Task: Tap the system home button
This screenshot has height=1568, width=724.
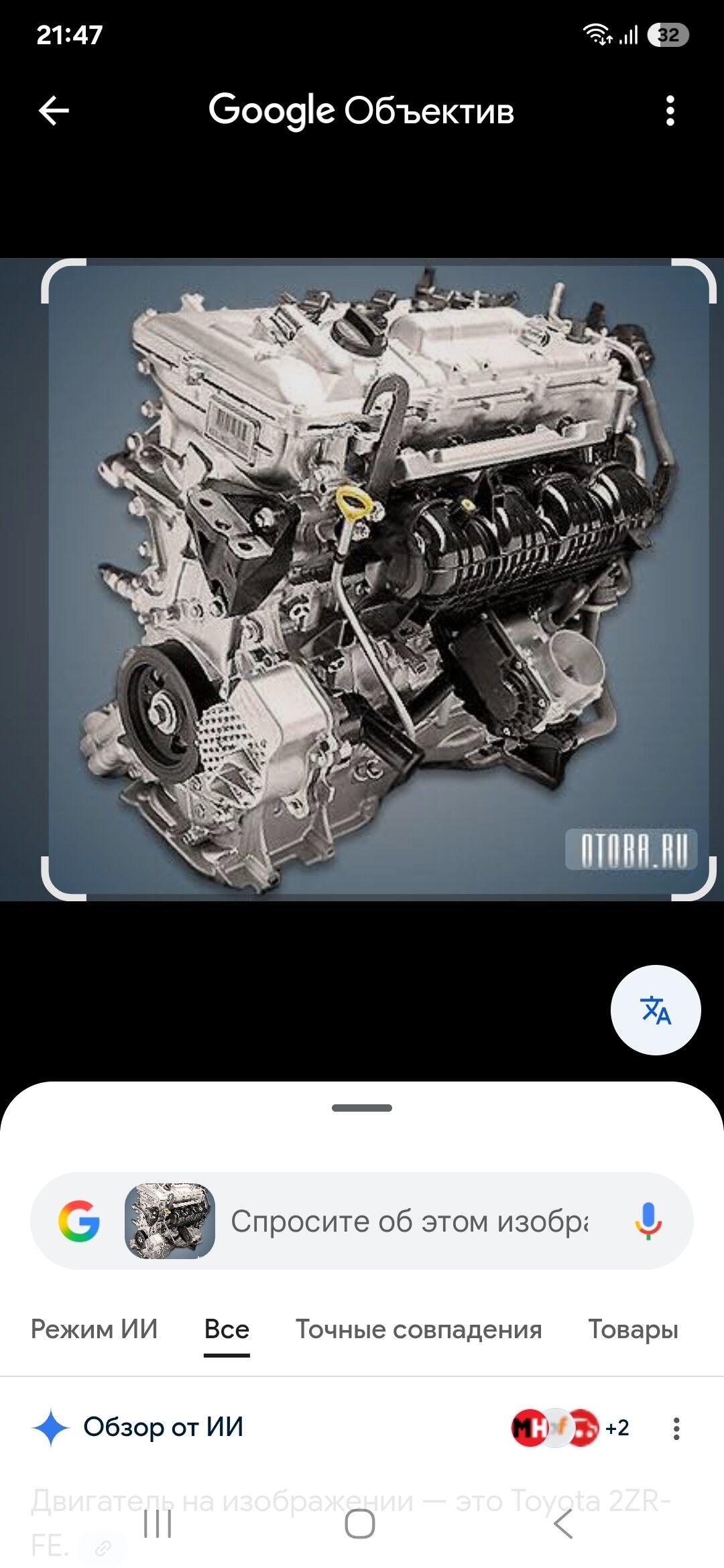Action: pyautogui.click(x=360, y=1524)
